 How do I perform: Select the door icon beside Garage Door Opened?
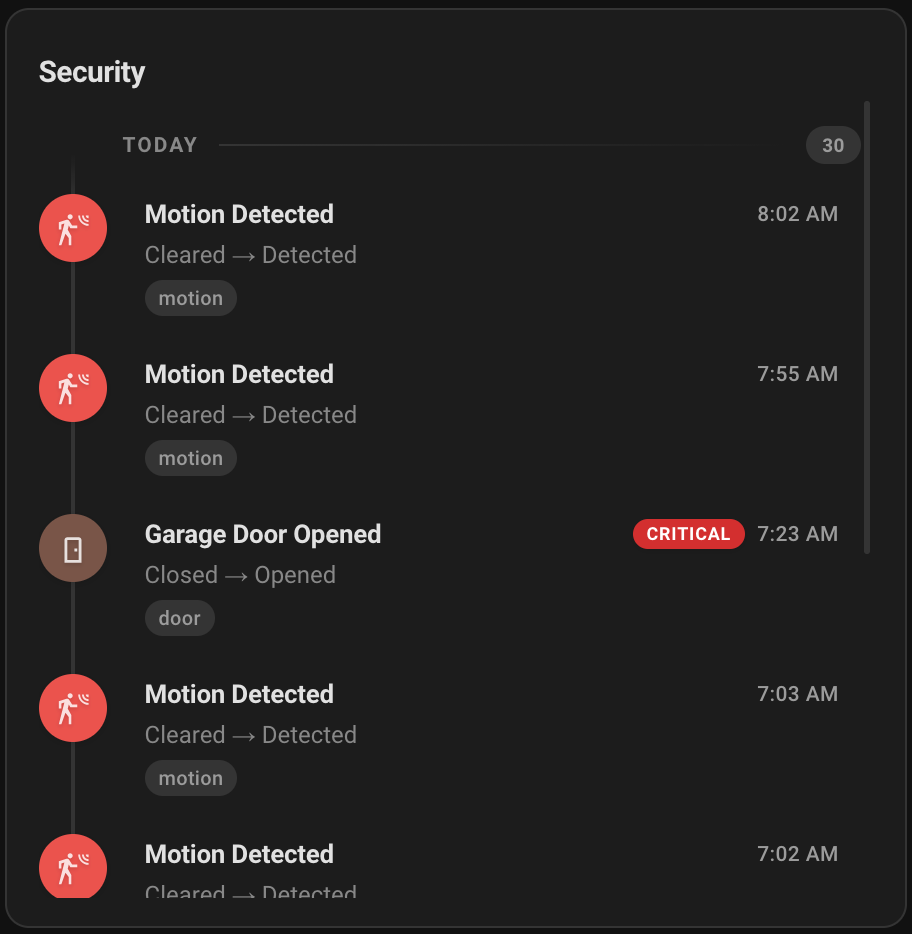pos(72,548)
